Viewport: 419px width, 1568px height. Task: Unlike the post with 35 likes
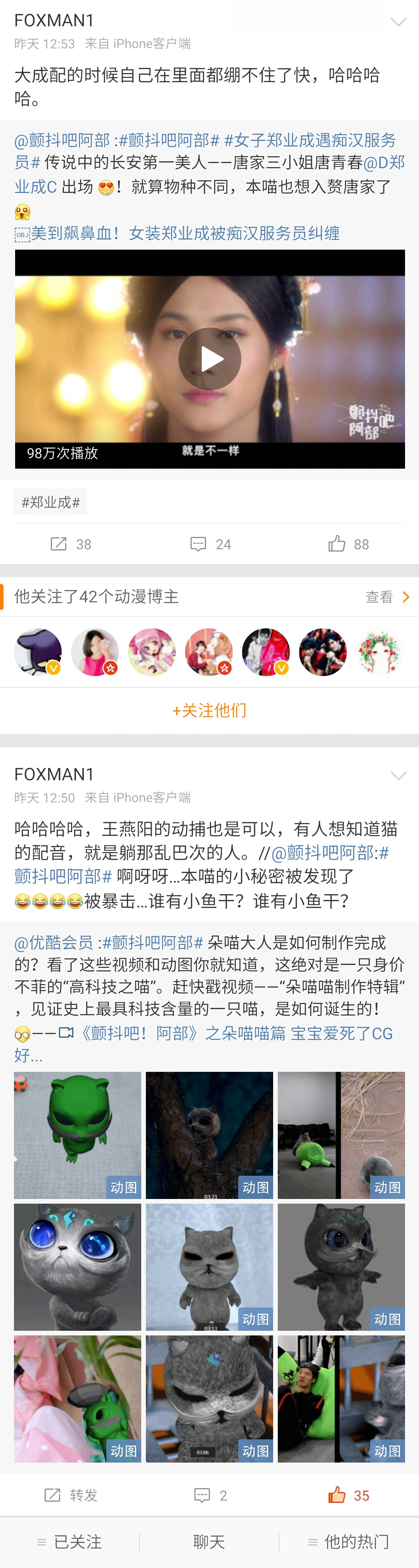pyautogui.click(x=348, y=1496)
